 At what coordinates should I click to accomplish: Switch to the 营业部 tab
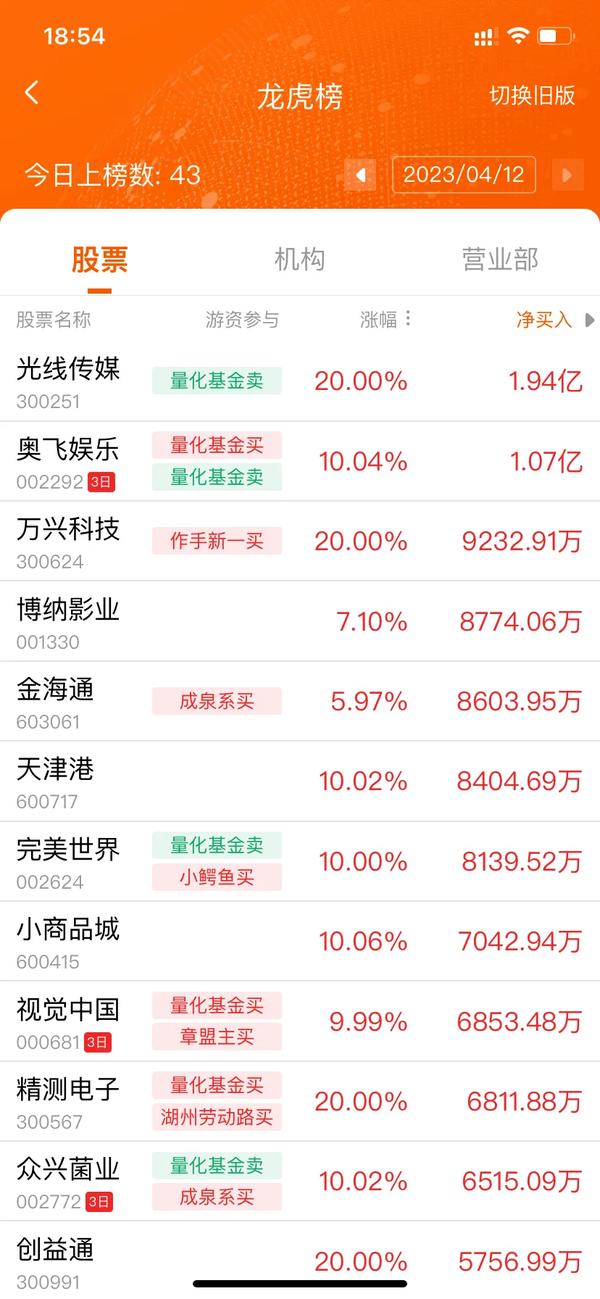tap(500, 259)
